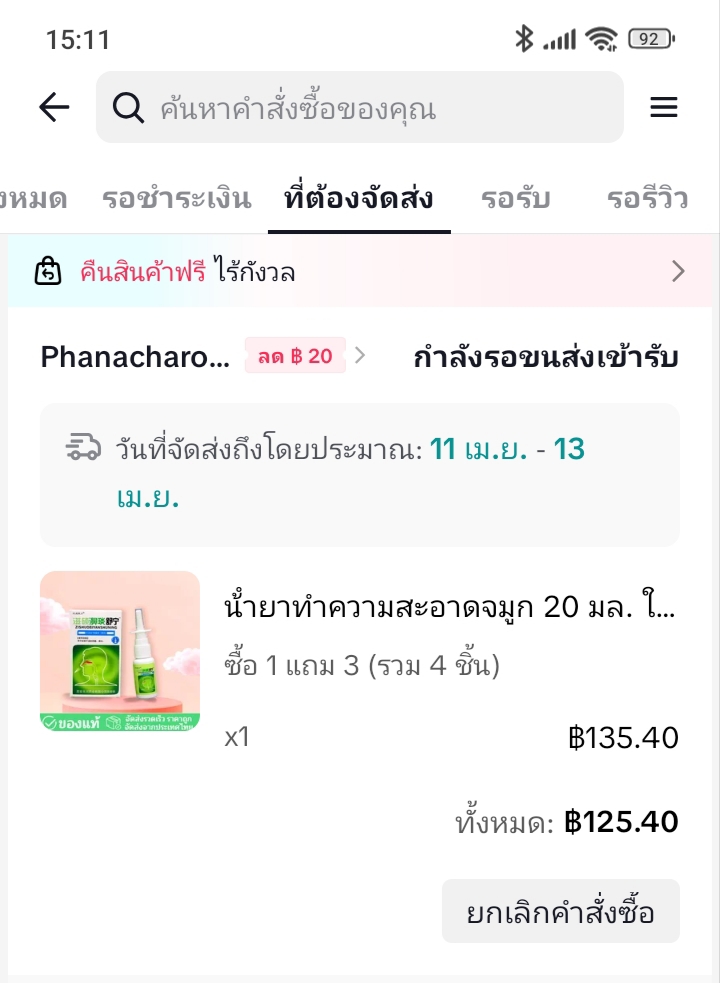Switch to the รอชำระเงิน tab

click(176, 198)
